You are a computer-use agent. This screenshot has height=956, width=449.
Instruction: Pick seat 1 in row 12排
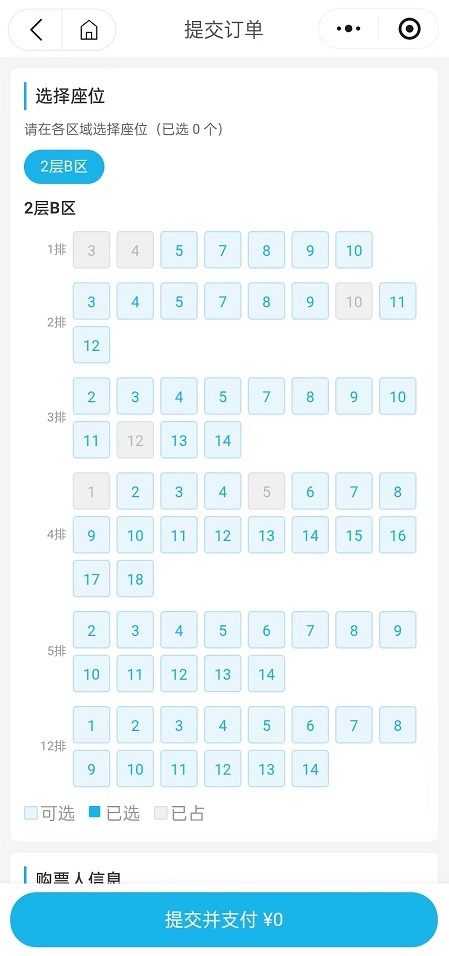92,725
